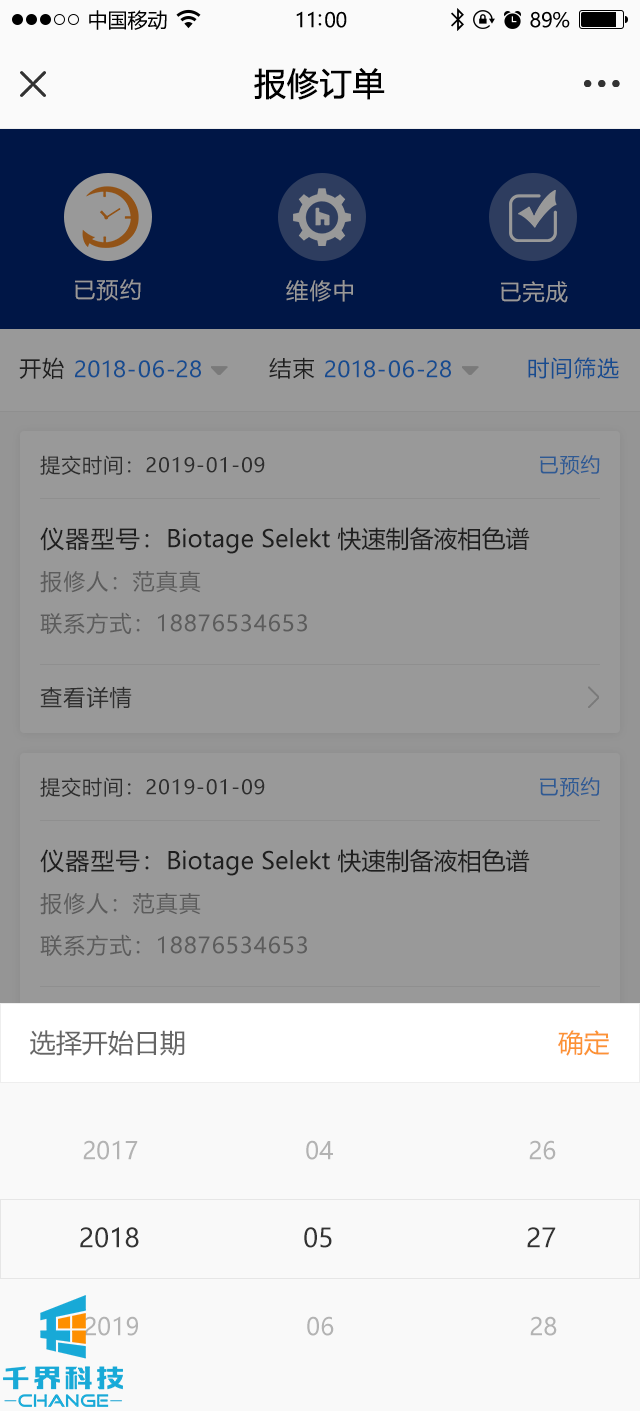View 查看详情 of the first order
The image size is (640, 1411).
(320, 698)
